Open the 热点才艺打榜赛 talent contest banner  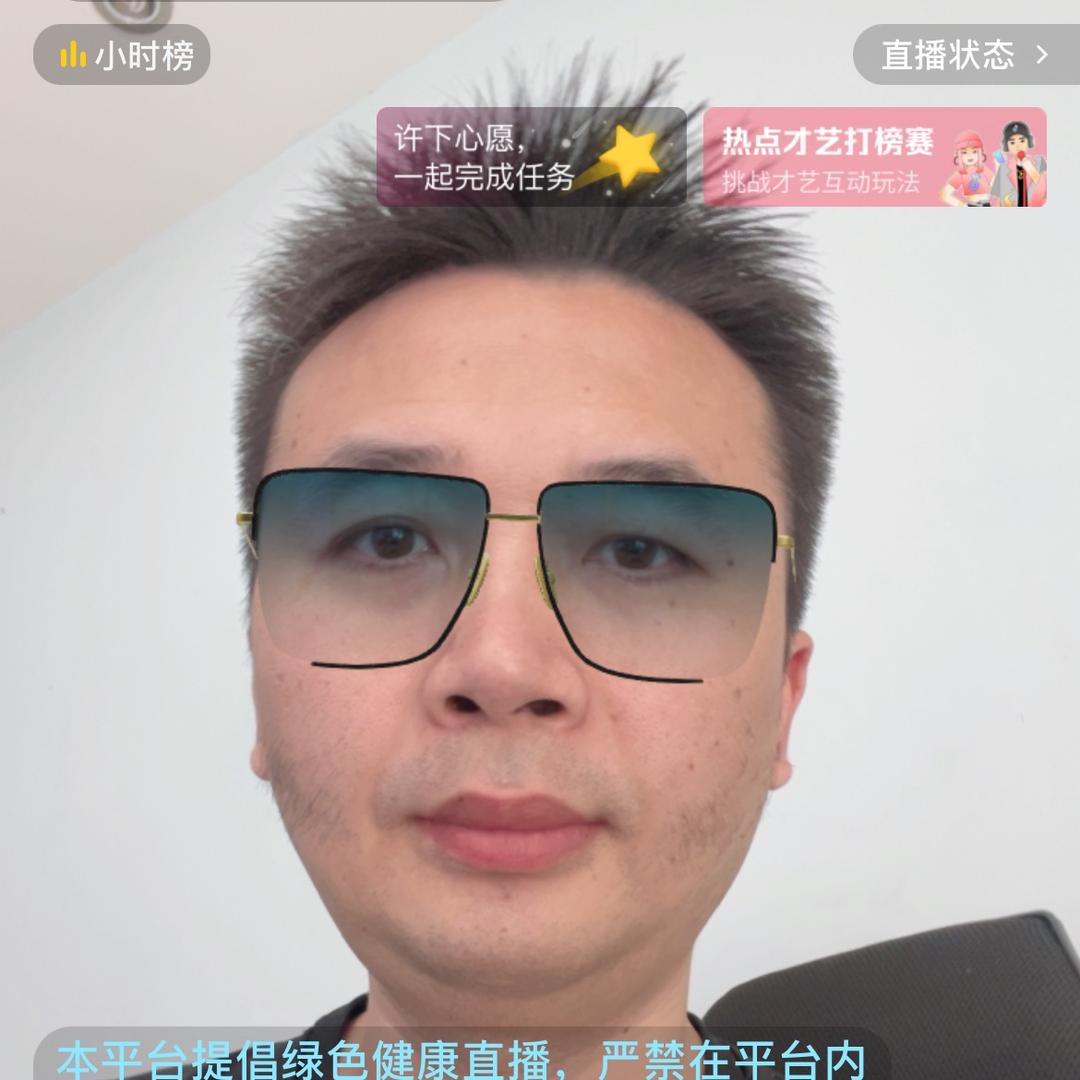[x=874, y=157]
